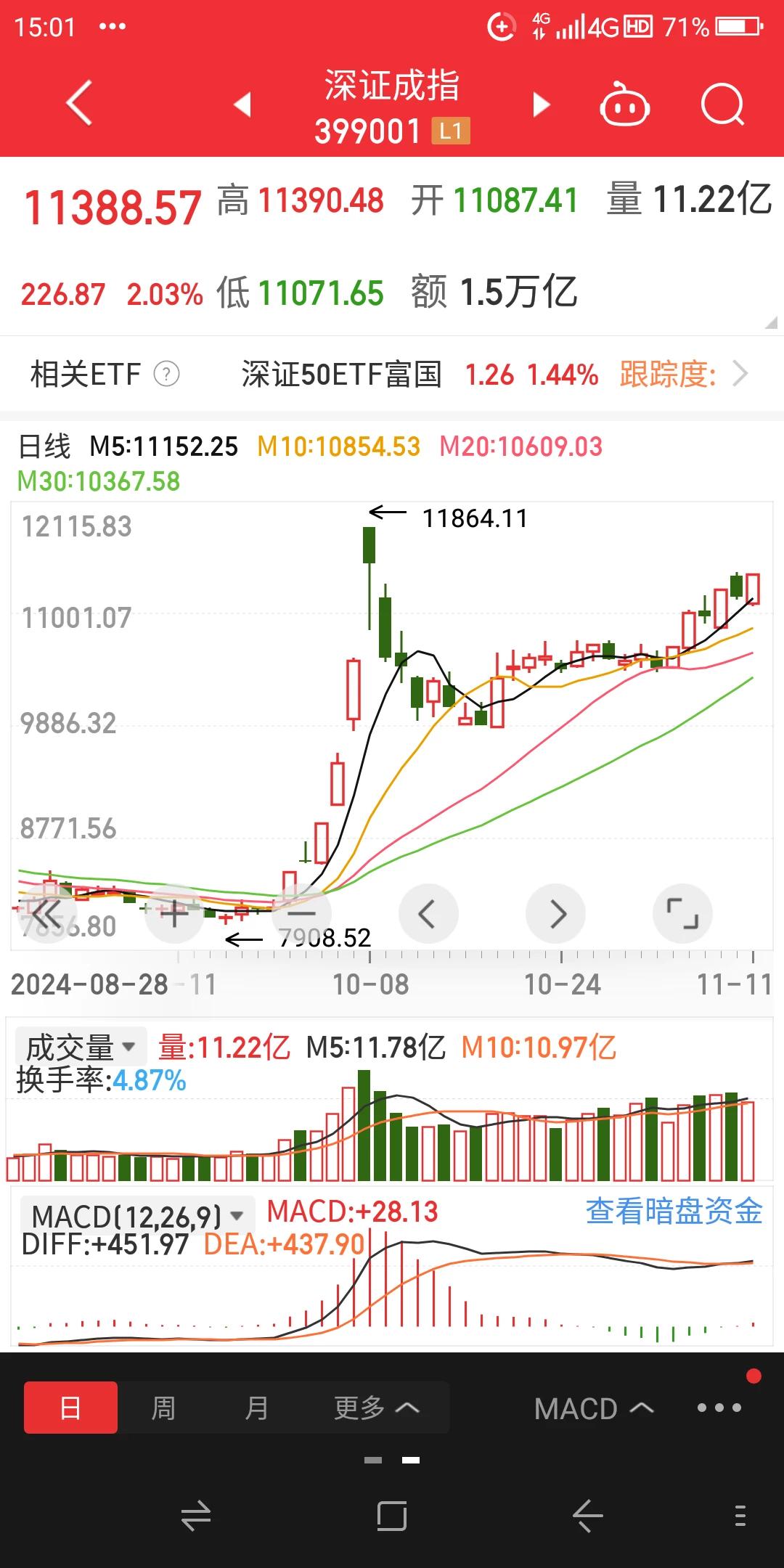This screenshot has width=784, height=1568.
Task: Go back using the top-left arrow
Action: pyautogui.click(x=80, y=103)
